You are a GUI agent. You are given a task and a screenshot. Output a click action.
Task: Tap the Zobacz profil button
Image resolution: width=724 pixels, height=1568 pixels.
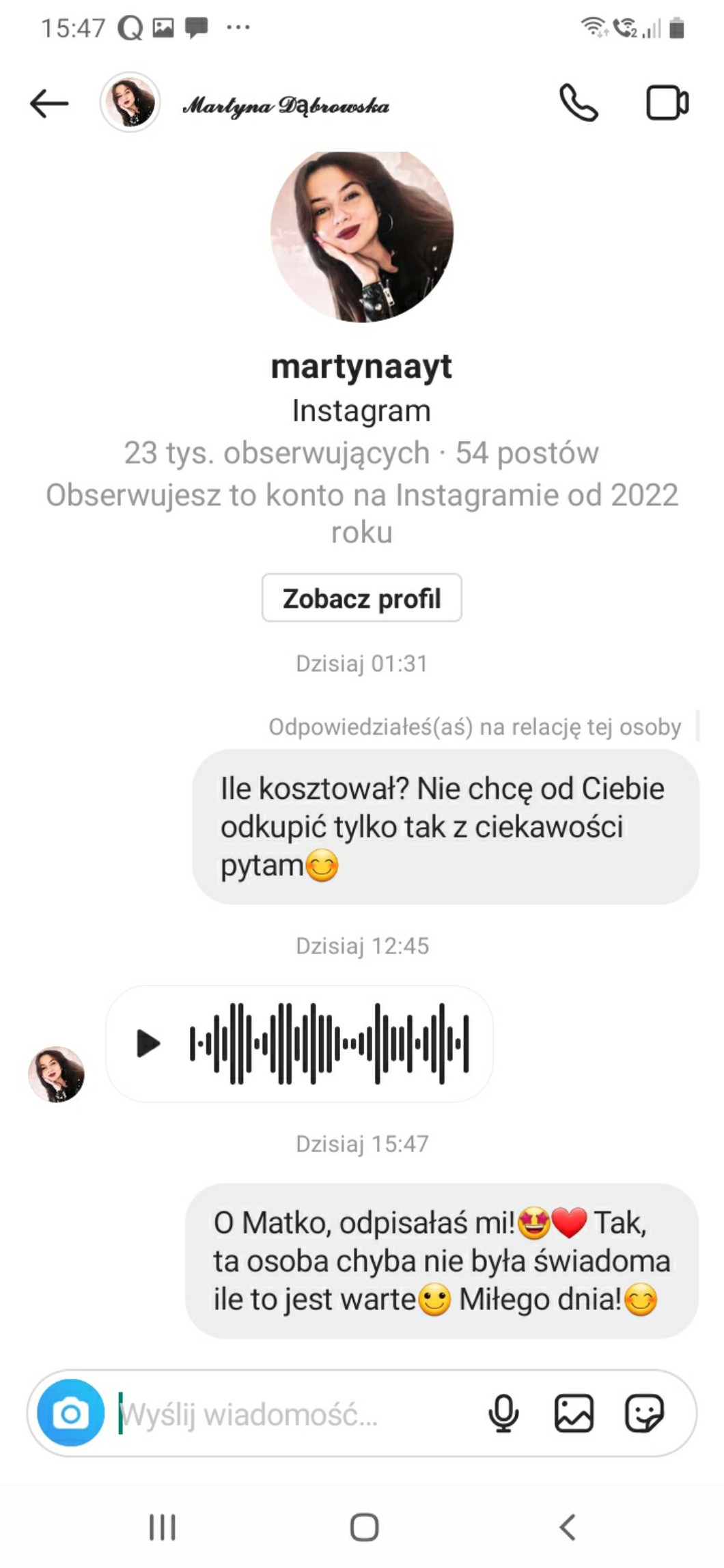[361, 598]
